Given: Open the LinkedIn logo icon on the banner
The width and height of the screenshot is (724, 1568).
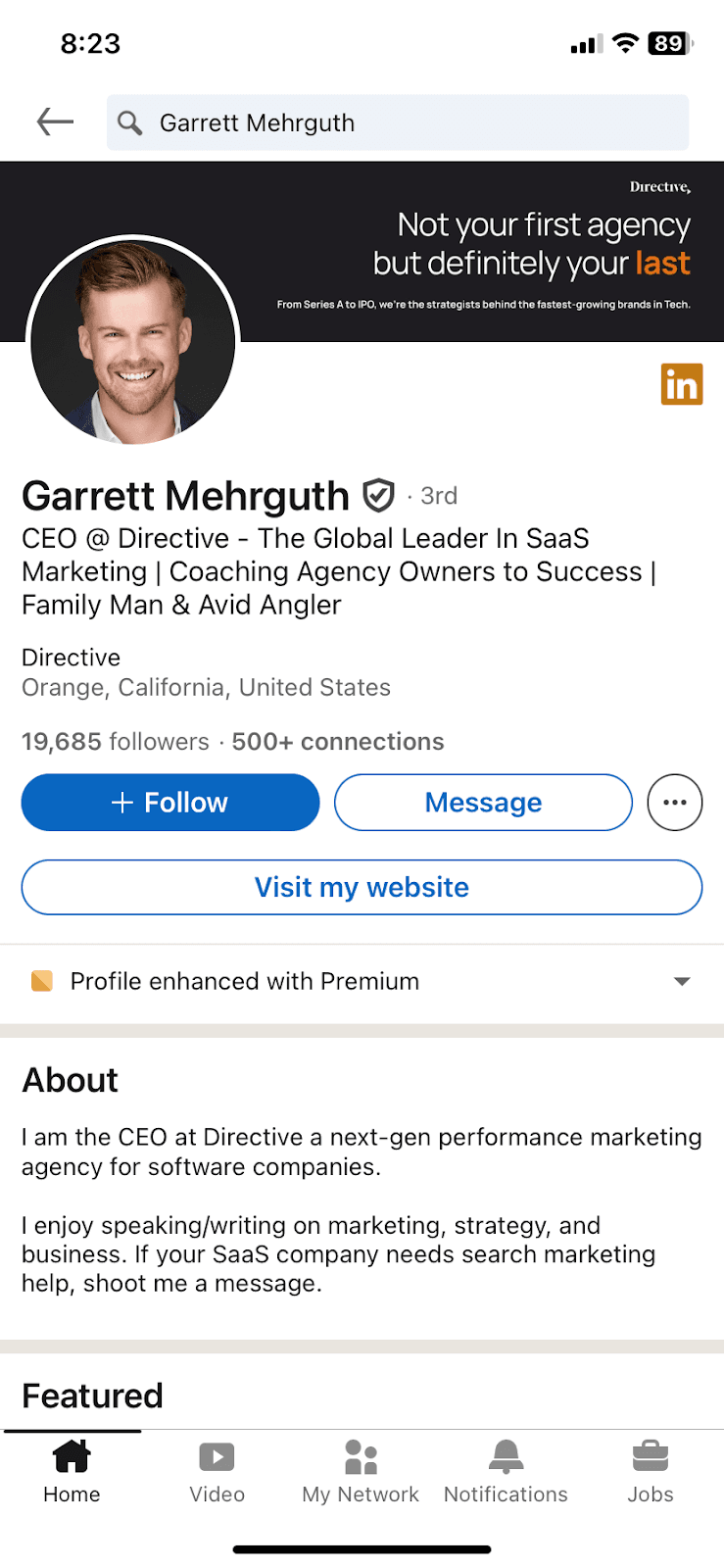Looking at the screenshot, I should coord(682,384).
